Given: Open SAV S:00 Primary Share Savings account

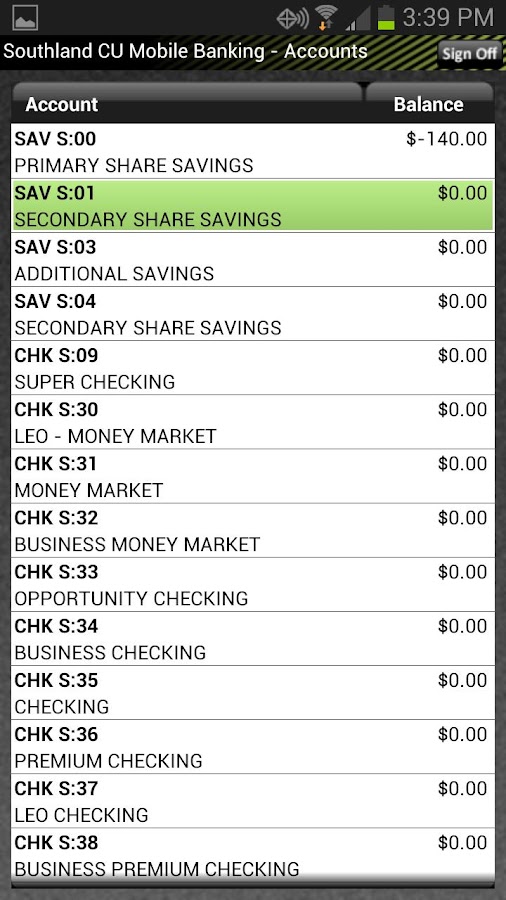Looking at the screenshot, I should pos(253,152).
